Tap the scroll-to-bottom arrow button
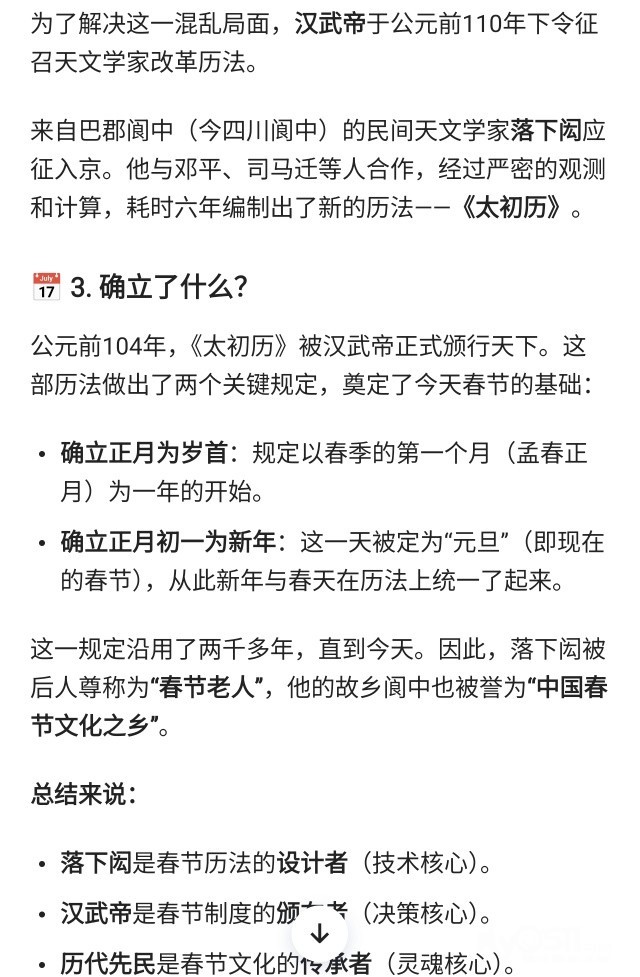Image resolution: width=640 pixels, height=977 pixels. [x=320, y=933]
